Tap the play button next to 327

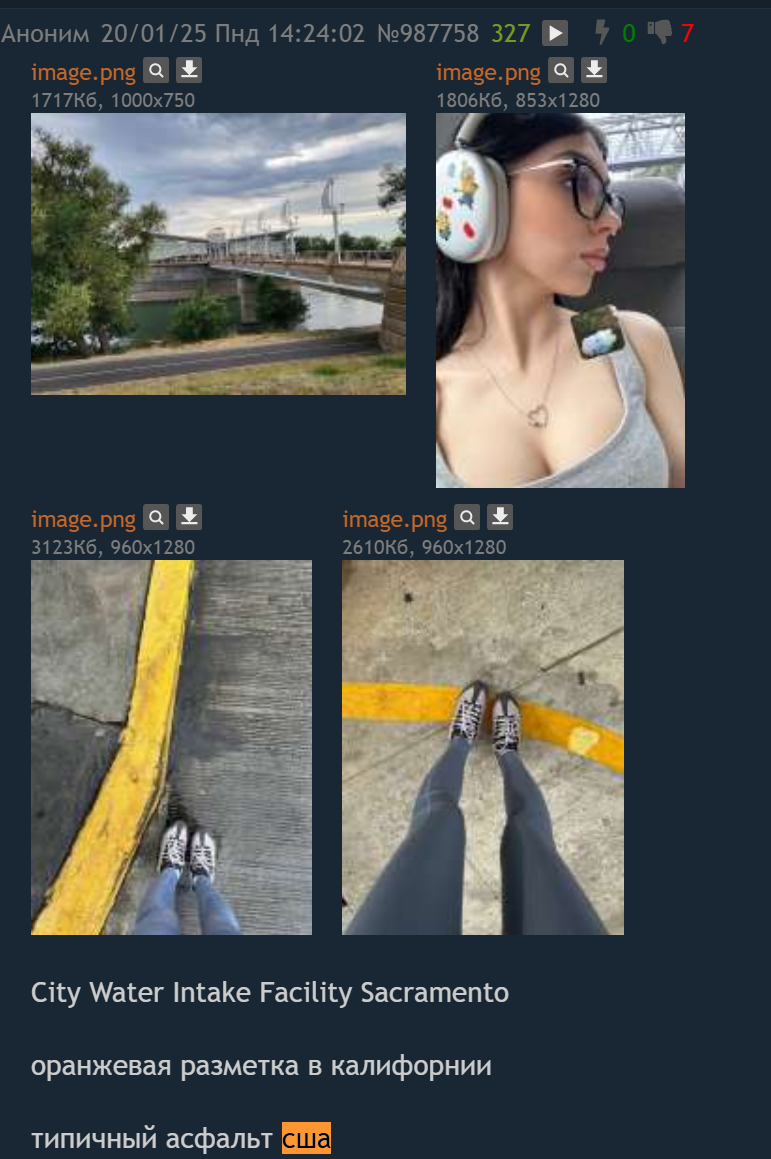[555, 34]
